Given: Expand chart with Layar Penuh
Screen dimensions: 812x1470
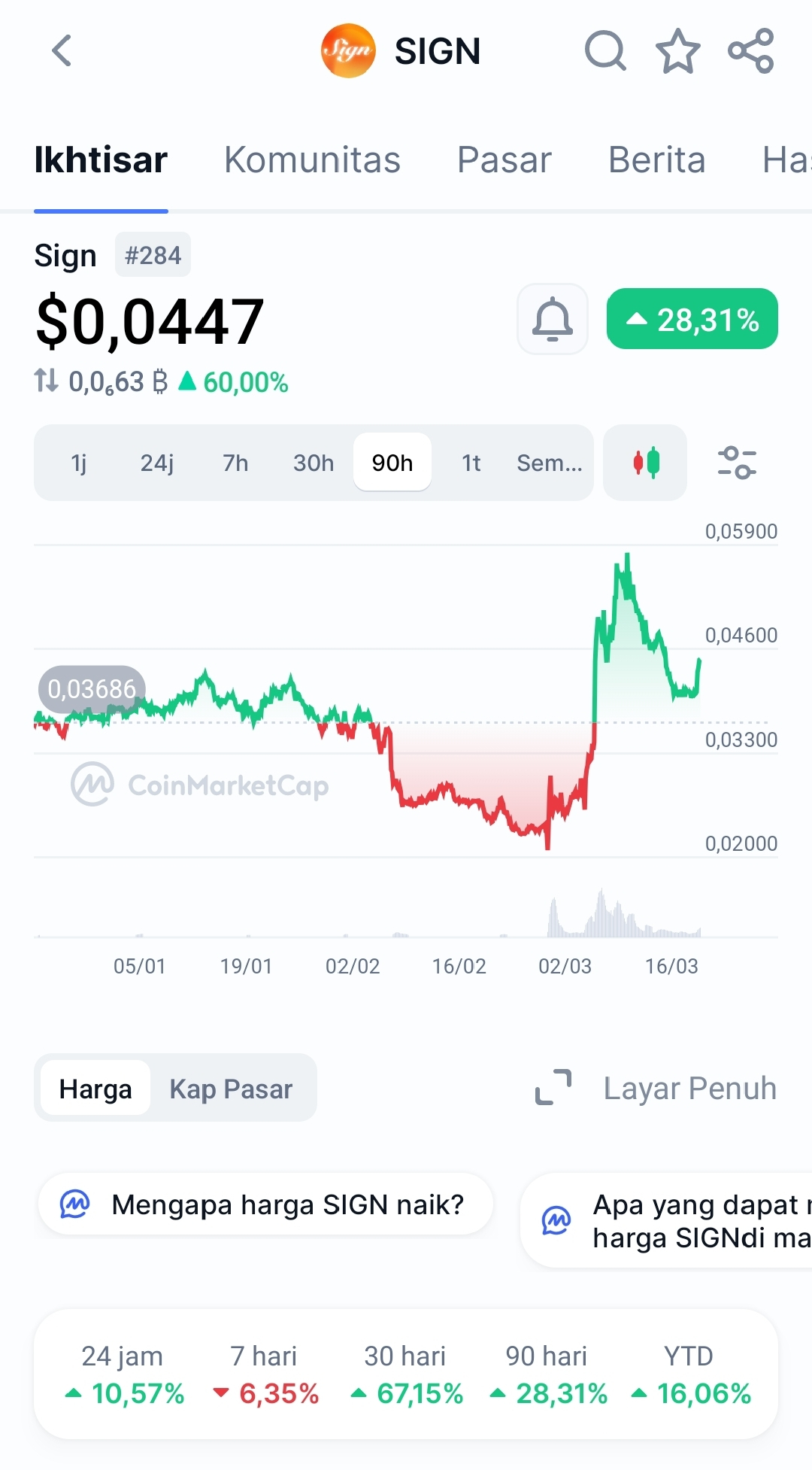Looking at the screenshot, I should [x=656, y=1088].
